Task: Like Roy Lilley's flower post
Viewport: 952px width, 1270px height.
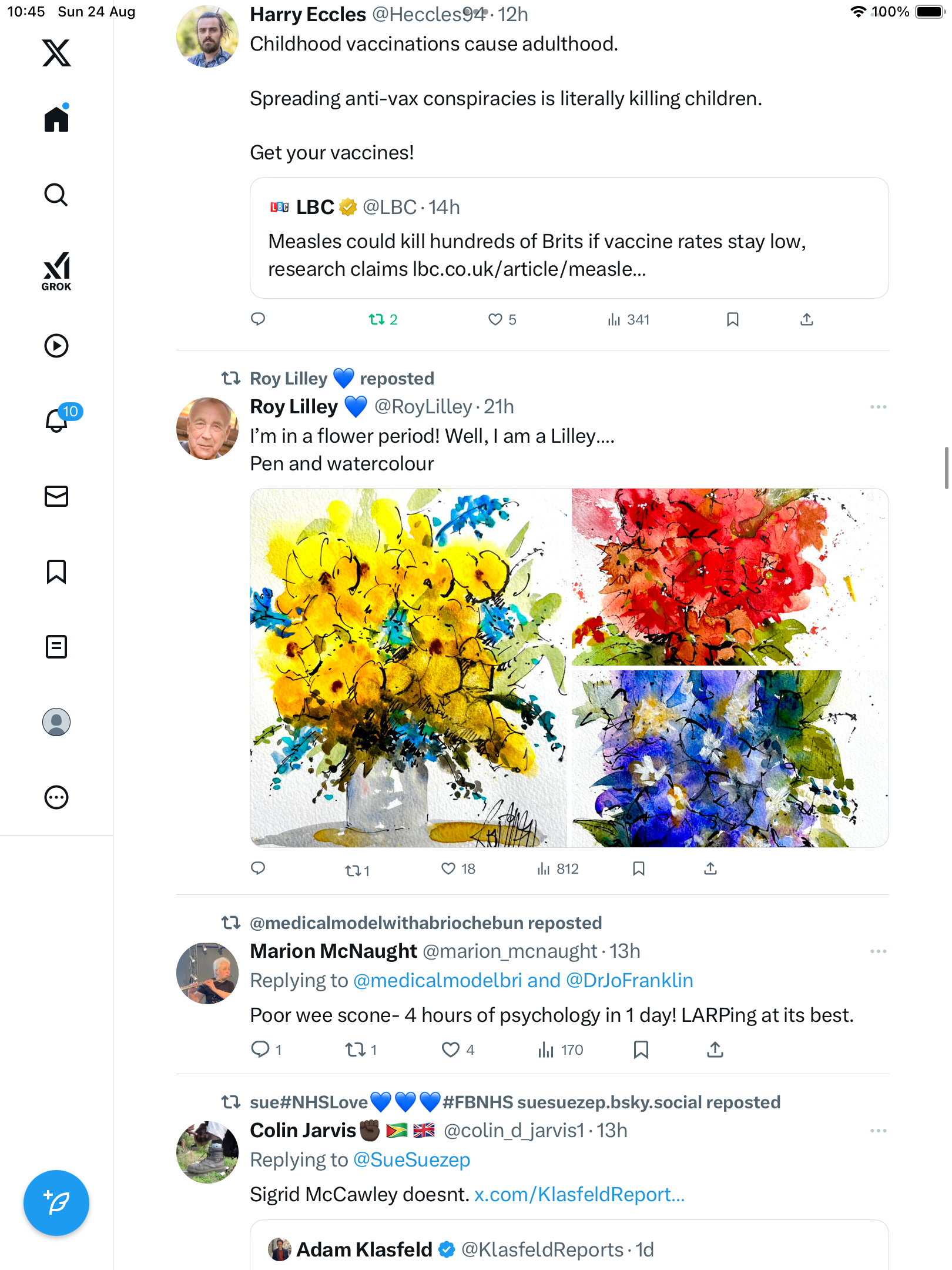Action: 449,868
